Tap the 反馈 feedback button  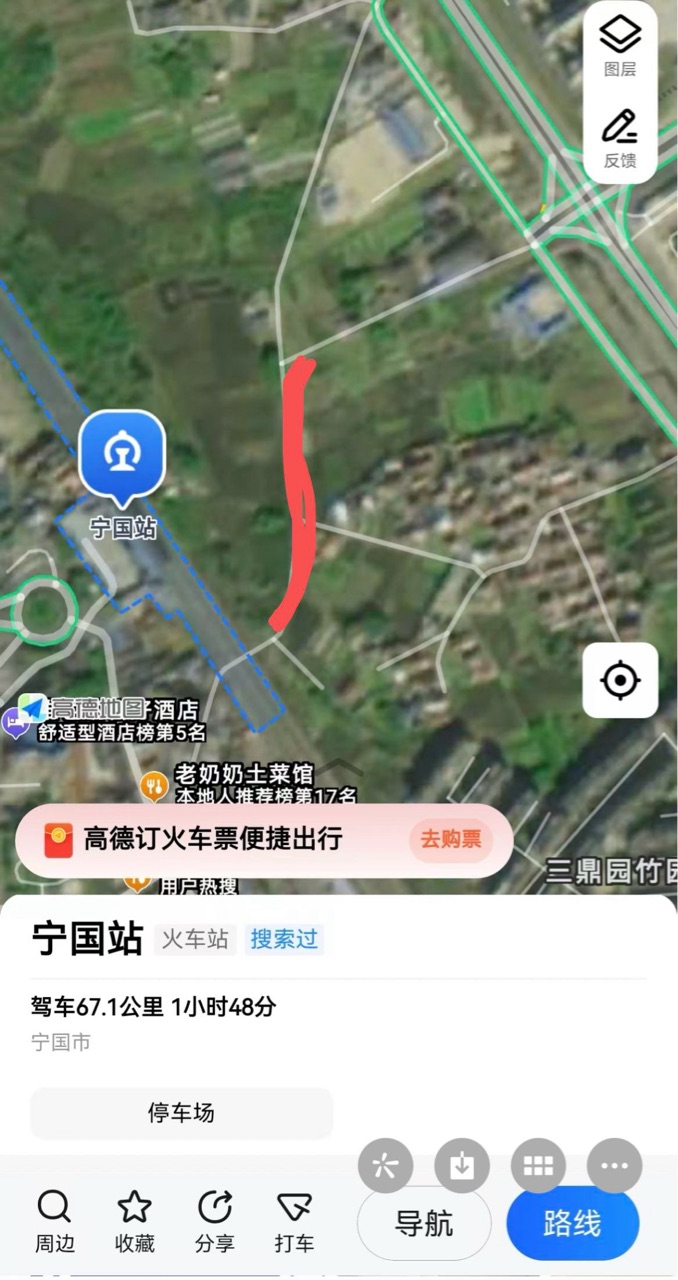point(620,138)
